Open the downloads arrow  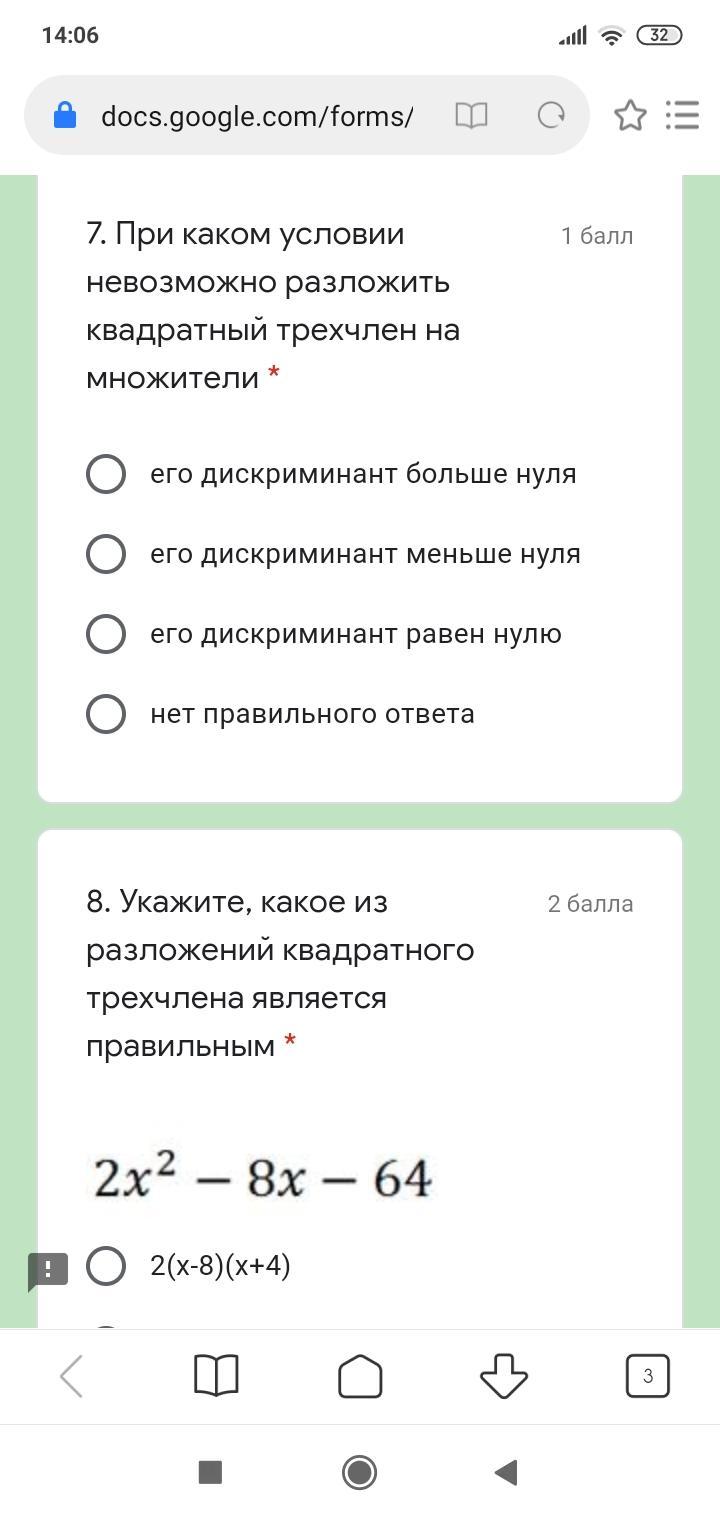tap(504, 1376)
